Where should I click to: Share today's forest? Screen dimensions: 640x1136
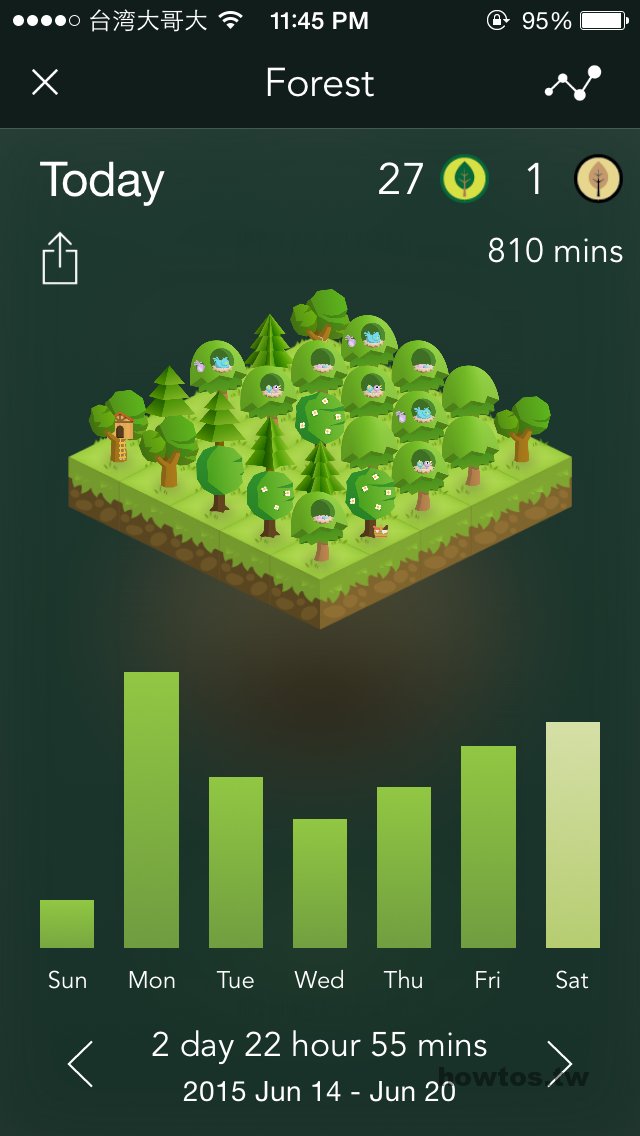point(59,259)
